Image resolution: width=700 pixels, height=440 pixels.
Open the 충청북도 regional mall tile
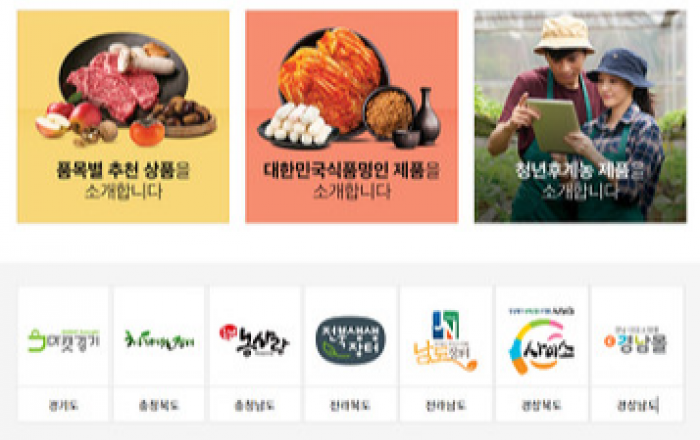(158, 351)
